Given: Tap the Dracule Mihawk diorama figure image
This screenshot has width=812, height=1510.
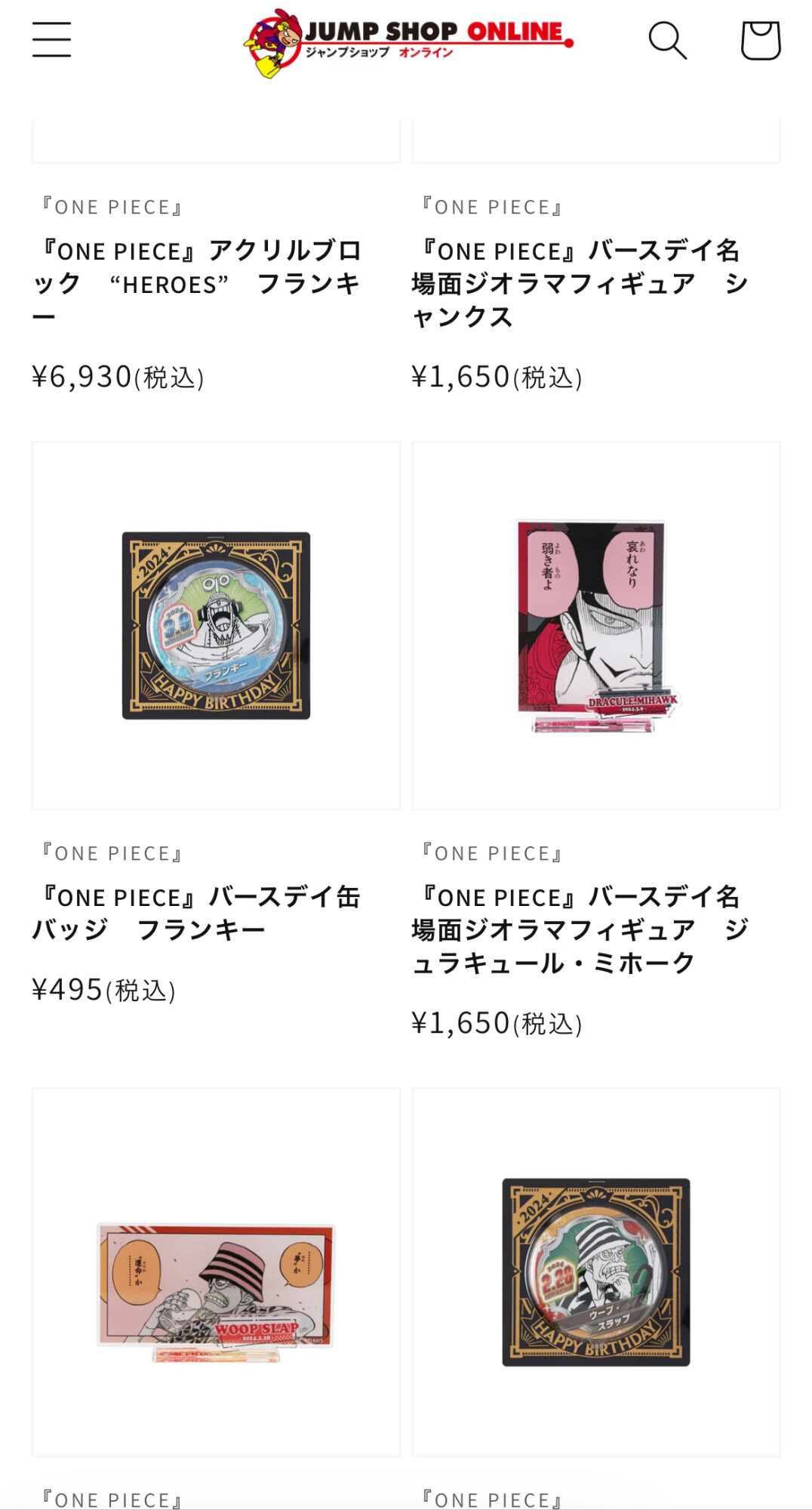Looking at the screenshot, I should pyautogui.click(x=596, y=626).
